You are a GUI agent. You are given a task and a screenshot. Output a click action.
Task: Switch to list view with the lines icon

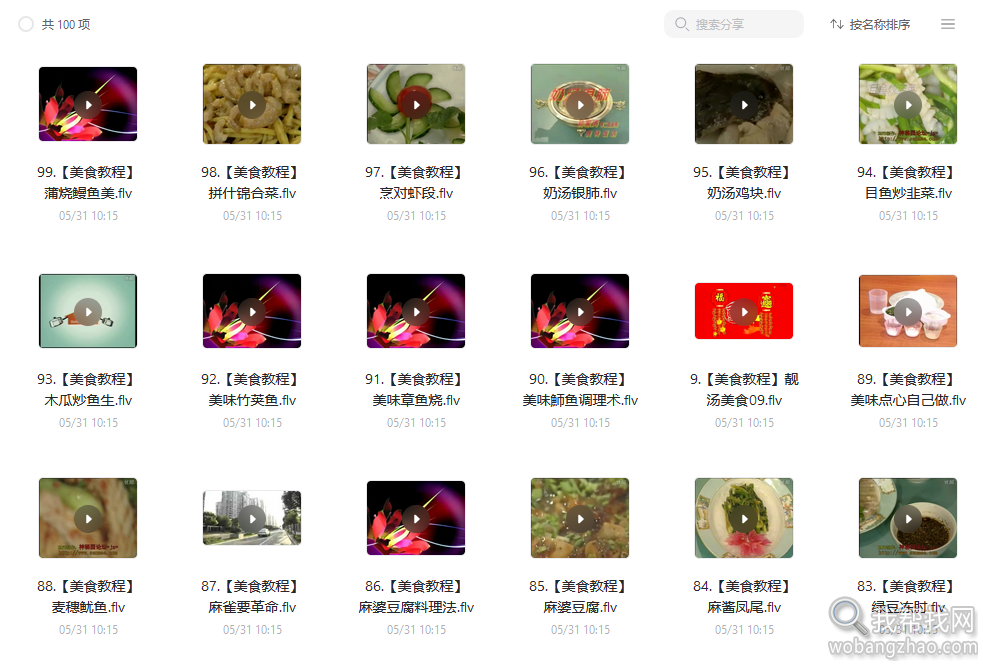coord(948,24)
